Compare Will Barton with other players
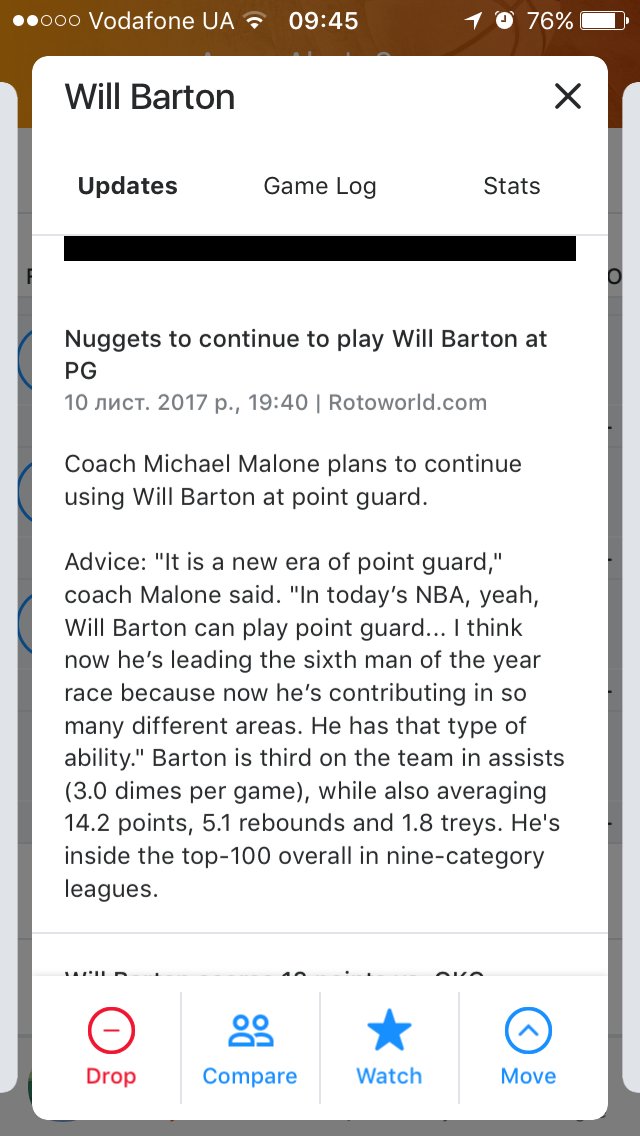Viewport: 640px width, 1136px height. pyautogui.click(x=250, y=1047)
